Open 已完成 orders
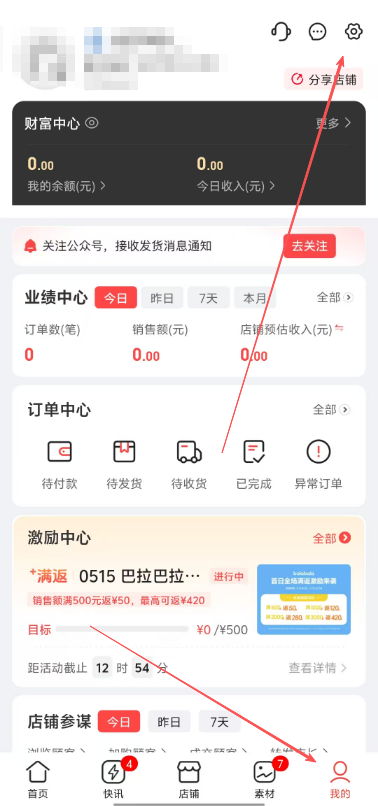Screen dimensions: 378x806 254,465
